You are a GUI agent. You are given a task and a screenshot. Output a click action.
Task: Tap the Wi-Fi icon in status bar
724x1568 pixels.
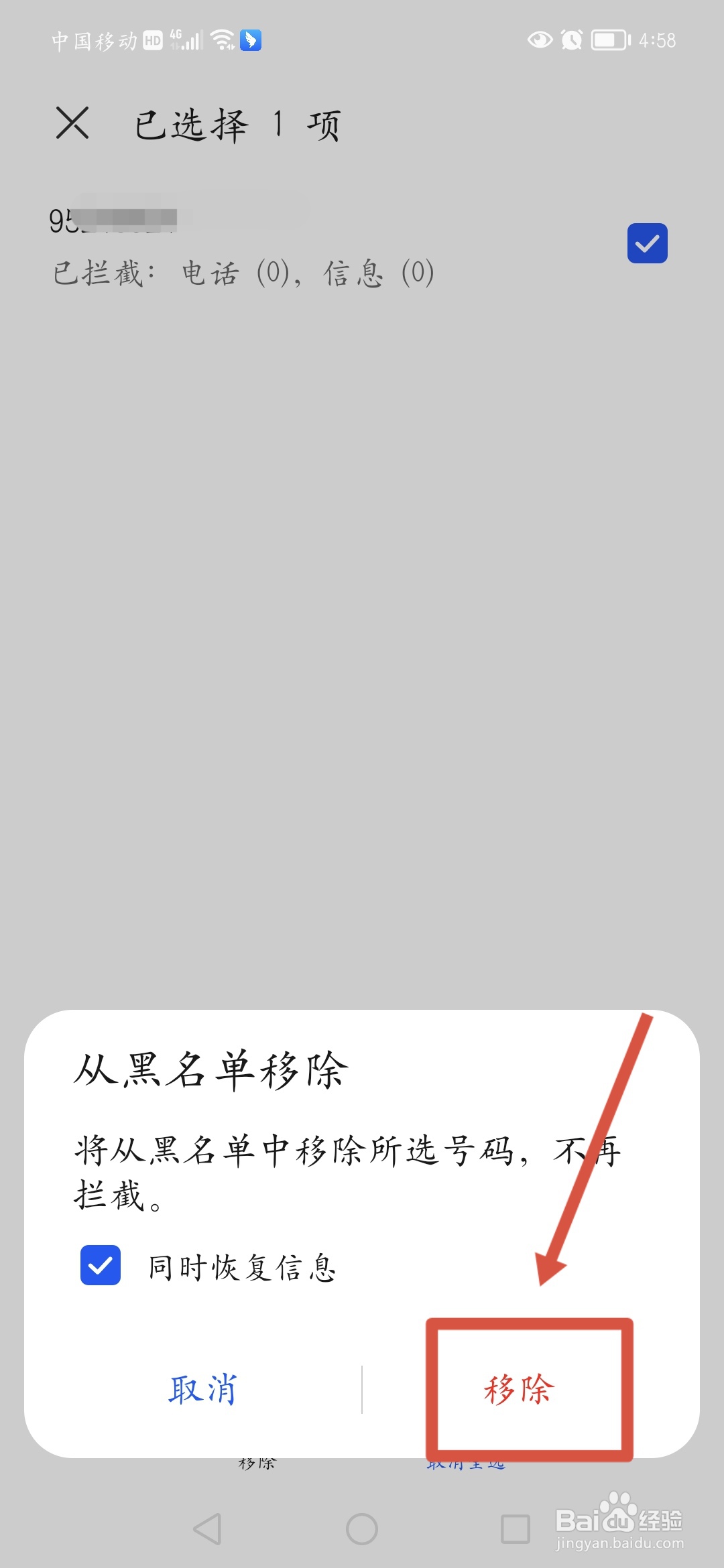[221, 39]
